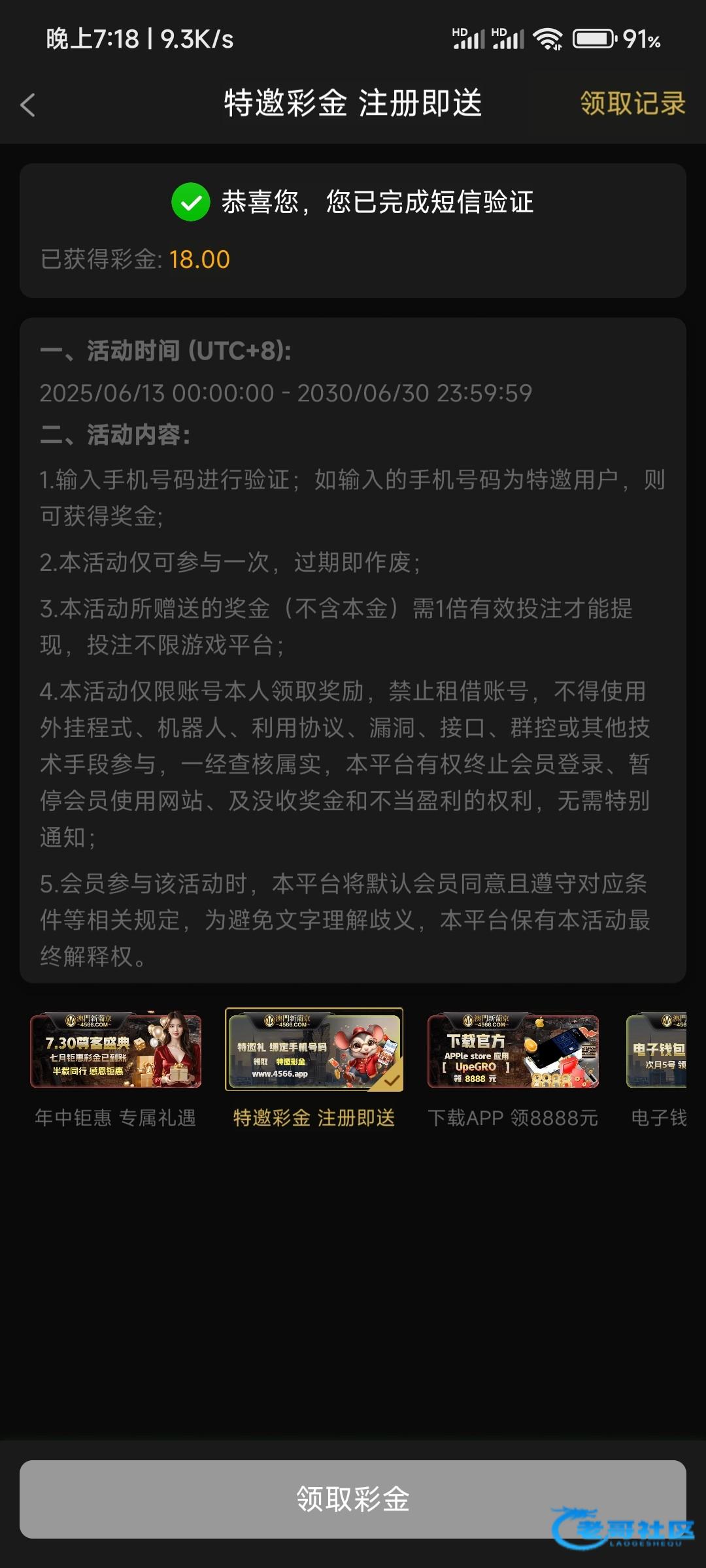Open 领取记录 claim history
Viewport: 706px width, 1568px height.
tap(632, 103)
